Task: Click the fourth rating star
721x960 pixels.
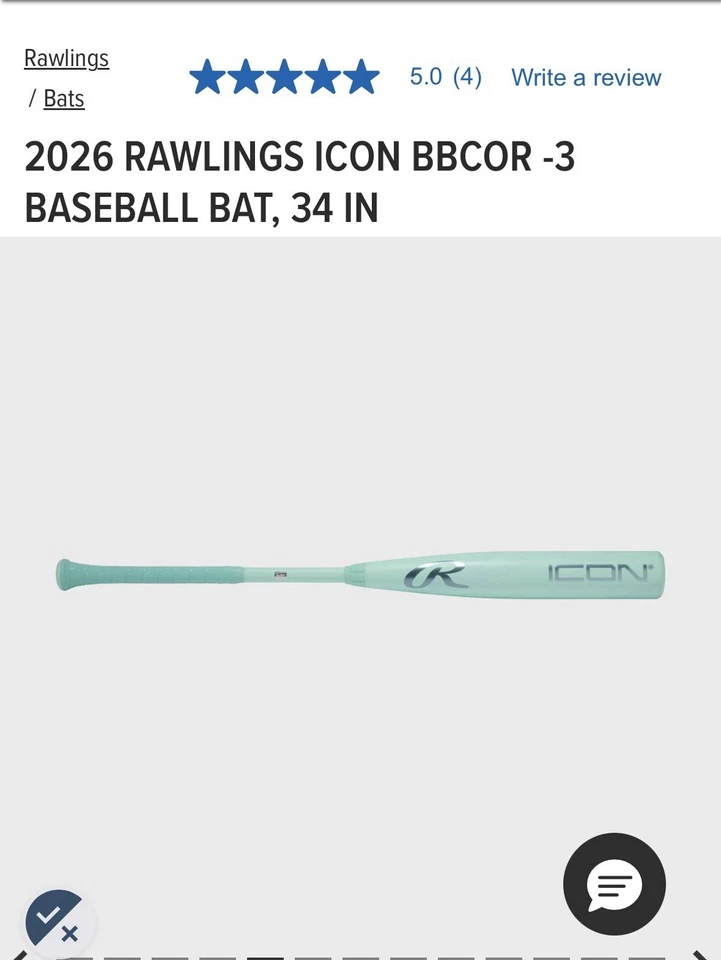Action: 322,76
